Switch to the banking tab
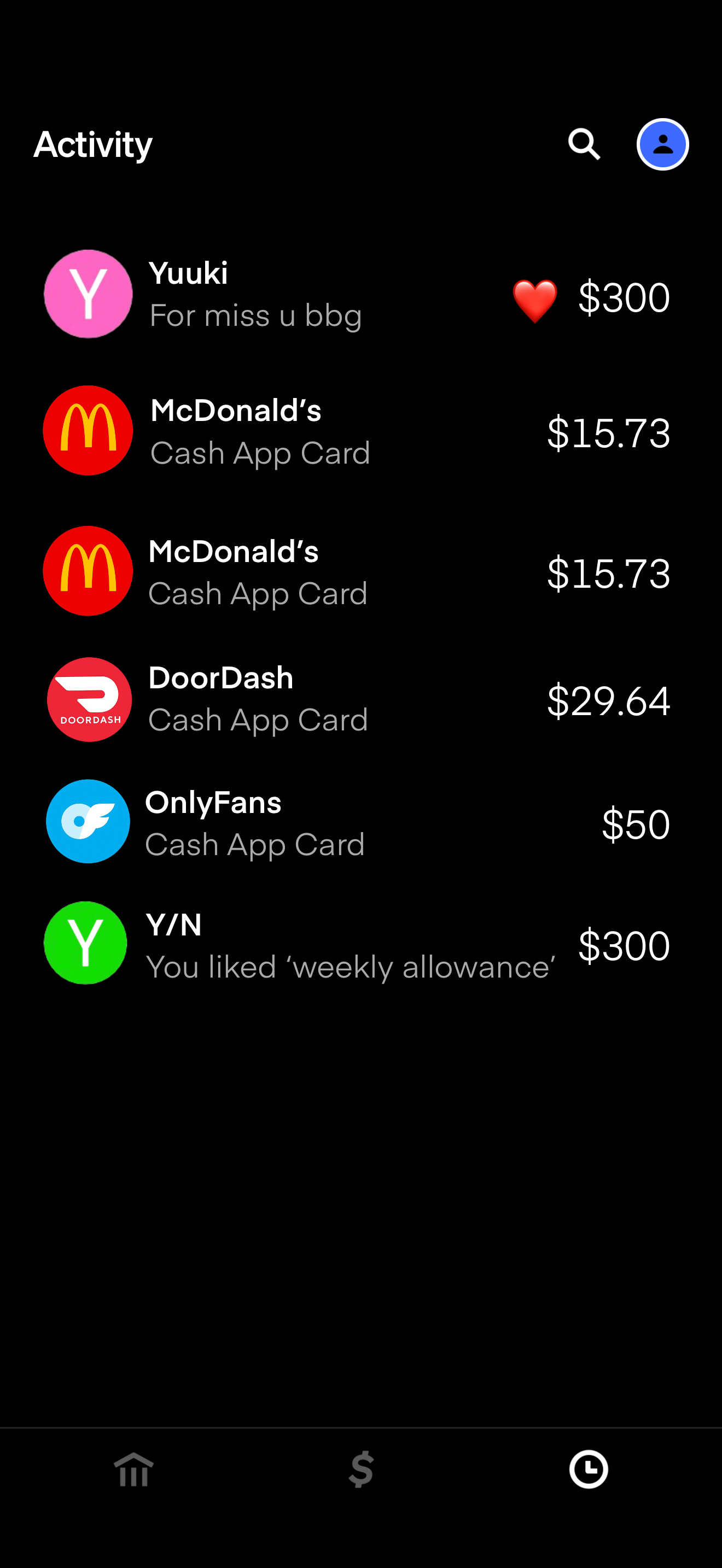Viewport: 722px width, 1568px height. tap(134, 1470)
